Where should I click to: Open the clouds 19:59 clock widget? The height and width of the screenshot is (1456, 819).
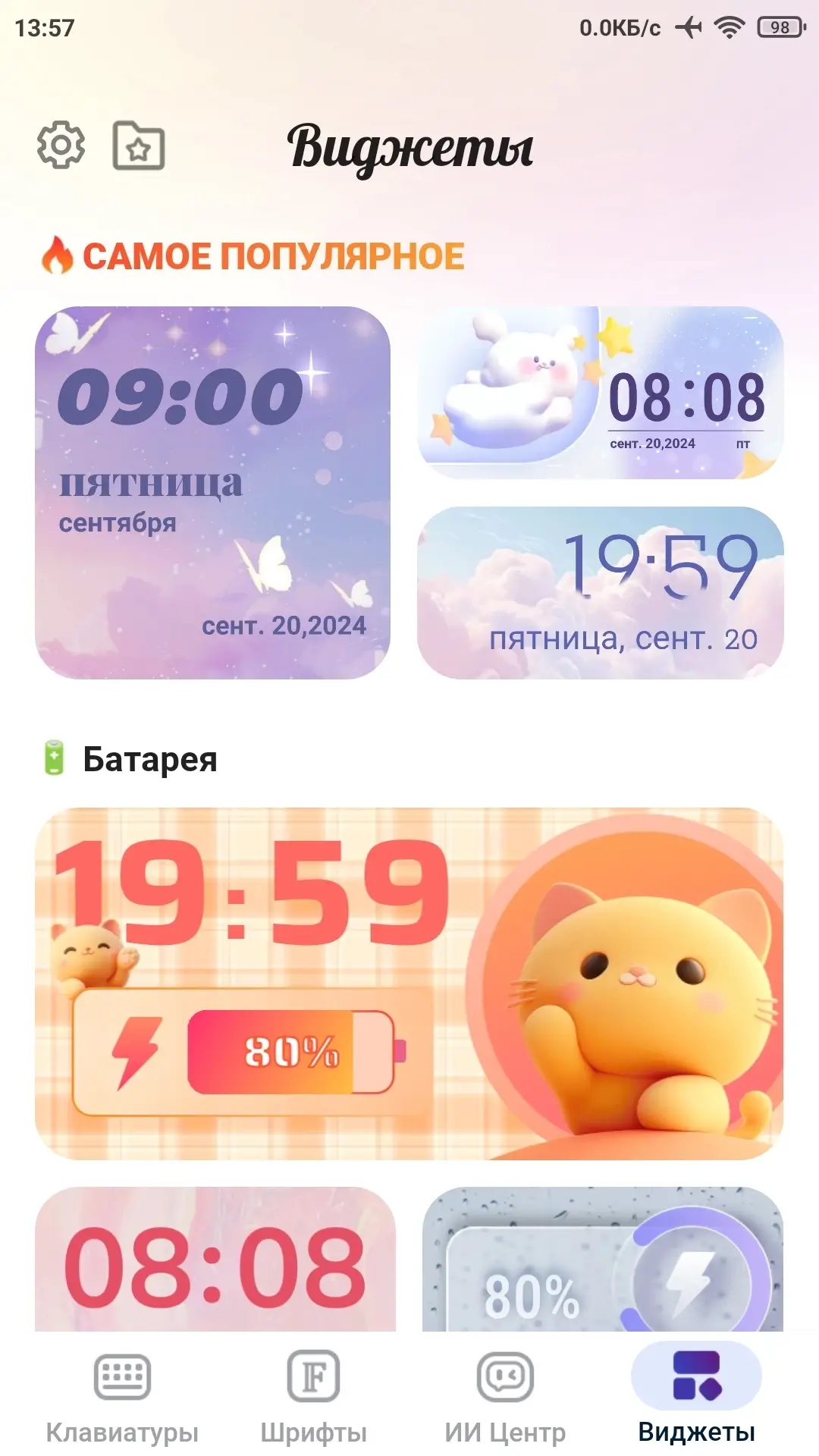(600, 593)
